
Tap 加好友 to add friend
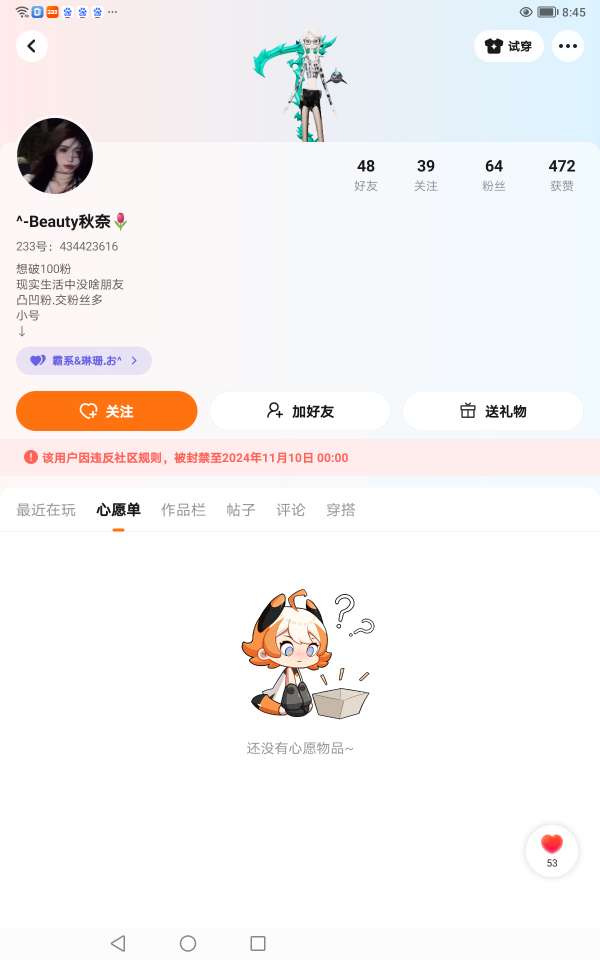coord(300,411)
